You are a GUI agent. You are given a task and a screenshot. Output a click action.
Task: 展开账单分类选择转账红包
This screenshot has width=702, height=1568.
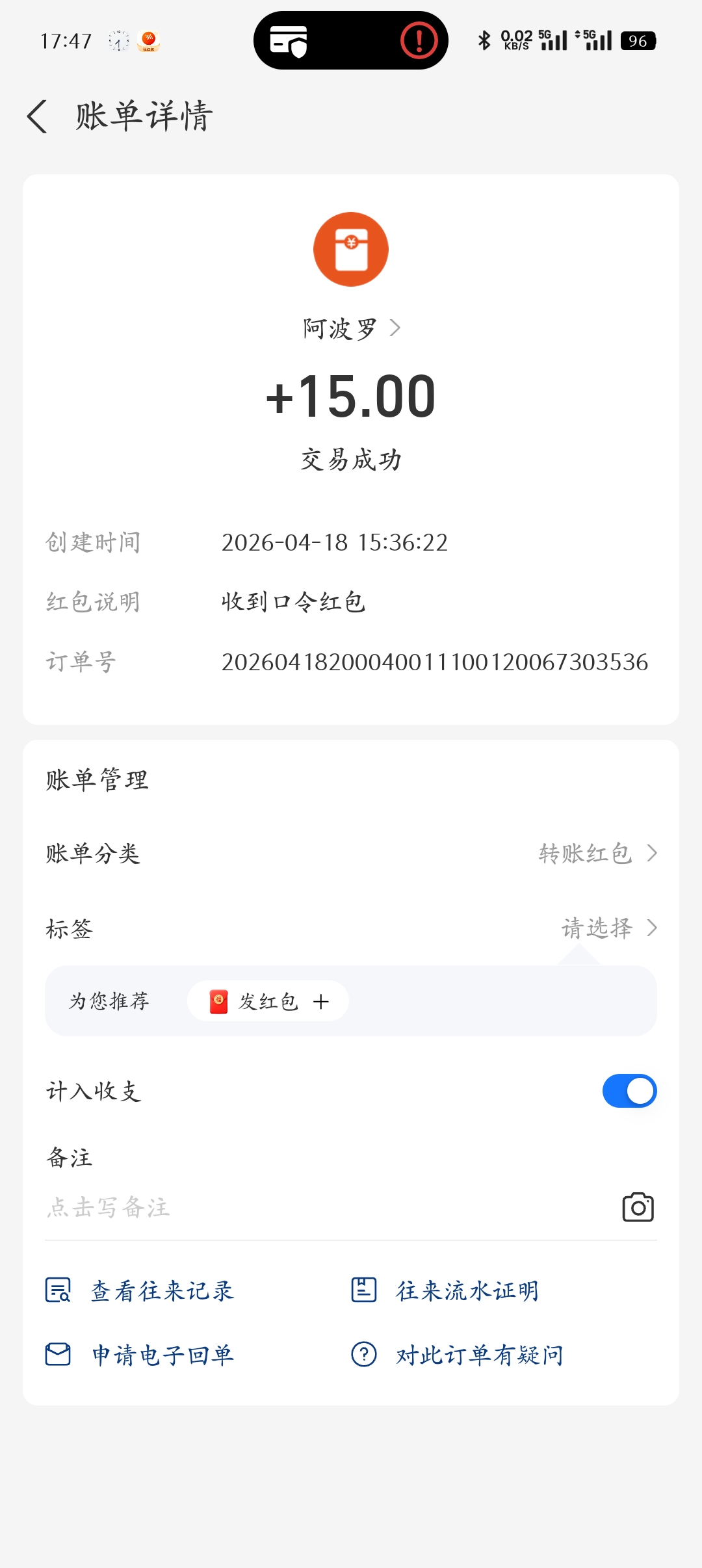pyautogui.click(x=595, y=854)
